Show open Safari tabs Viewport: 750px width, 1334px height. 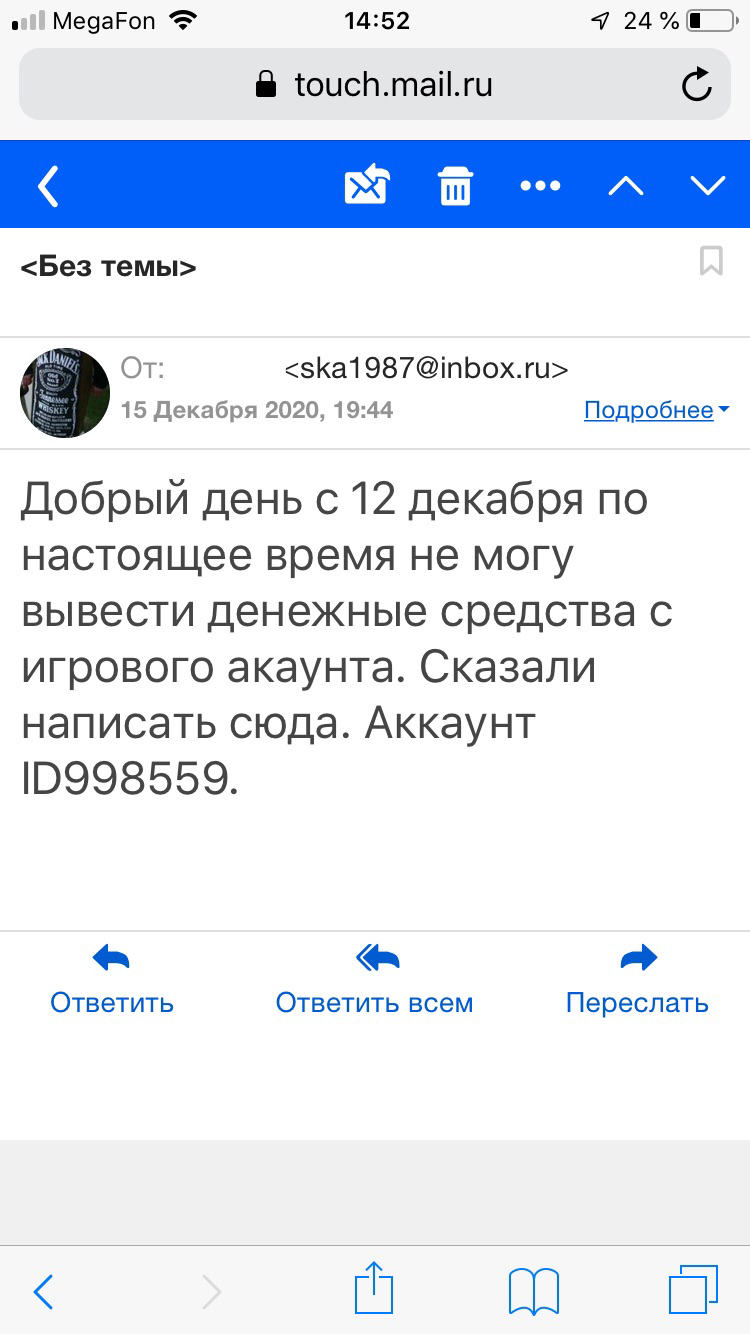692,1291
